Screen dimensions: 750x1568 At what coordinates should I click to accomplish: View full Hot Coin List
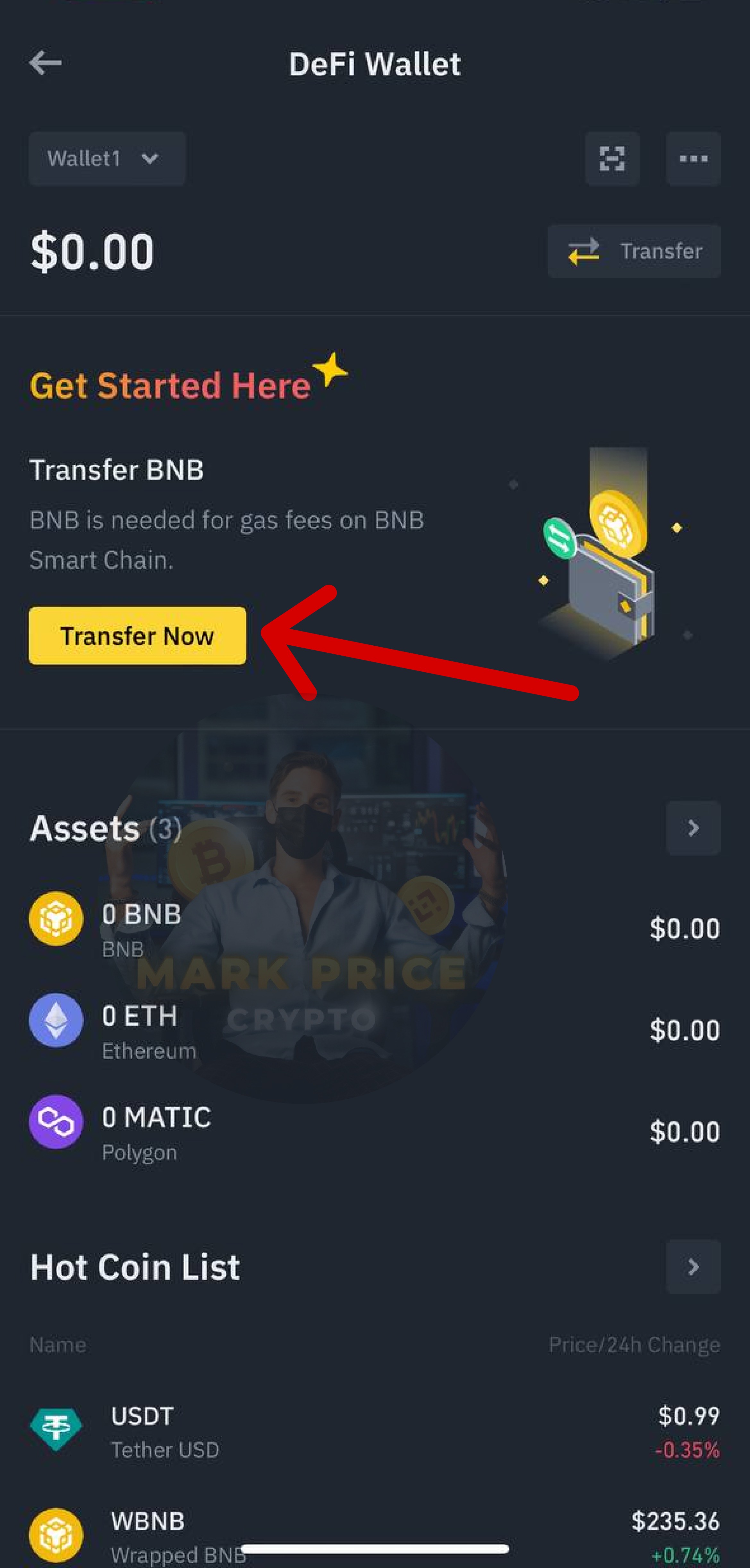[x=694, y=1267]
